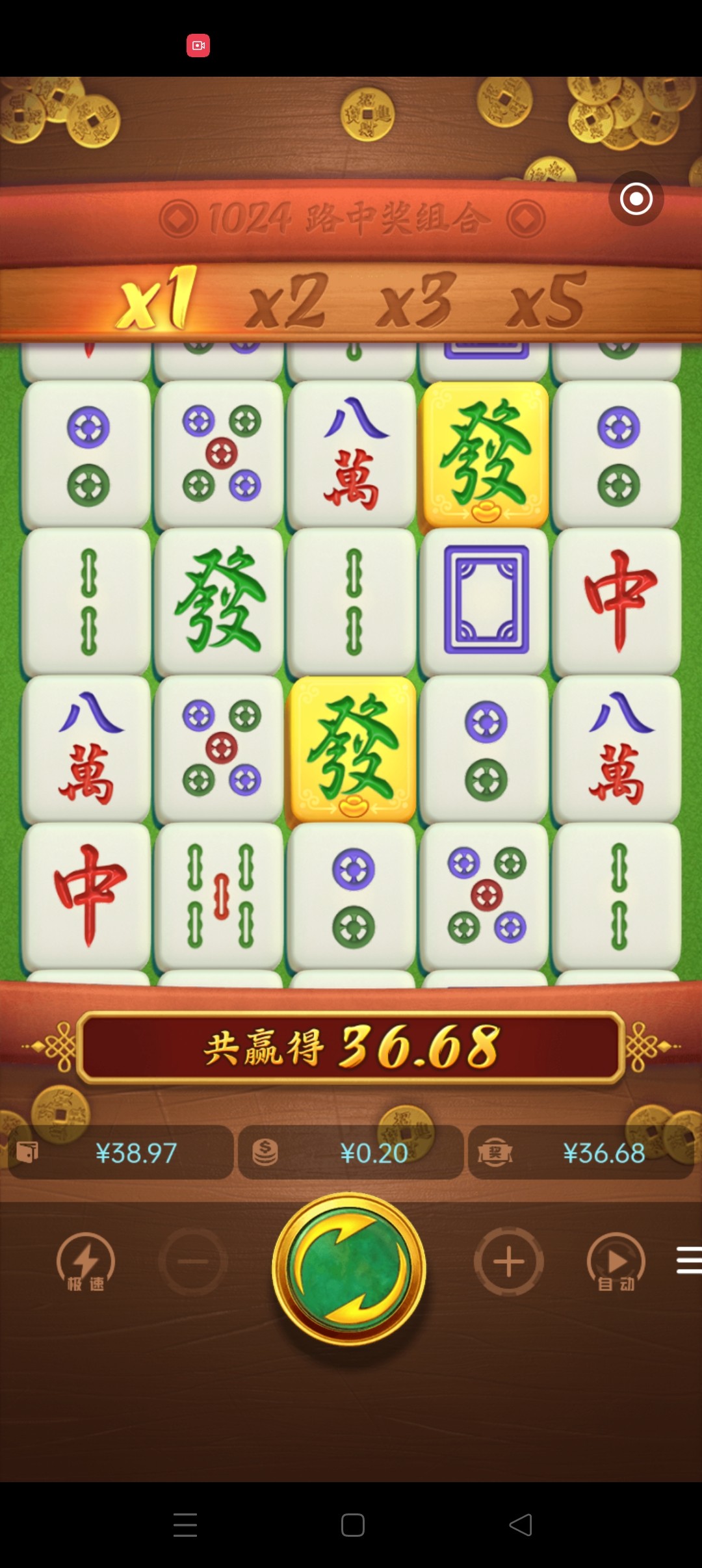The image size is (702, 1568).
Task: Open the wallet balance ¥38.97
Action: [120, 1153]
